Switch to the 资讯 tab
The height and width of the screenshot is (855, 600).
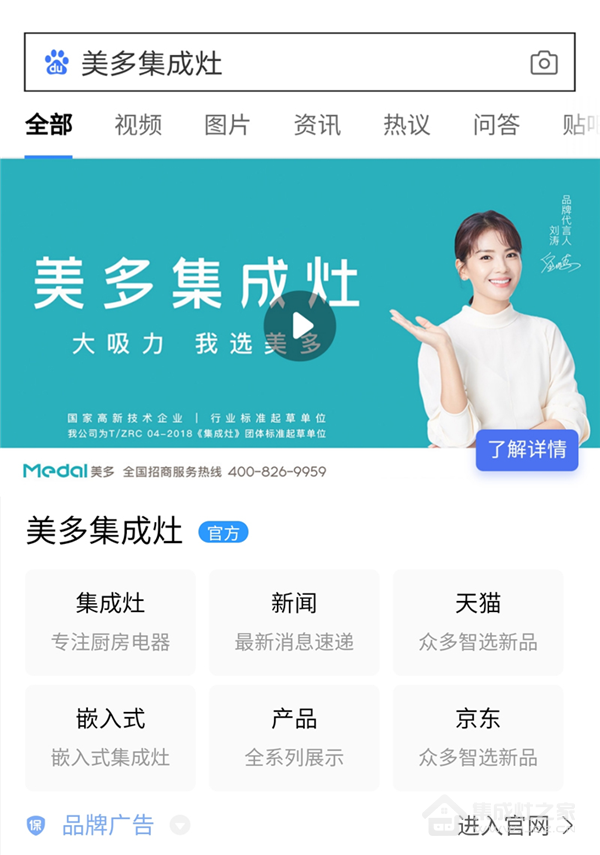click(x=317, y=125)
